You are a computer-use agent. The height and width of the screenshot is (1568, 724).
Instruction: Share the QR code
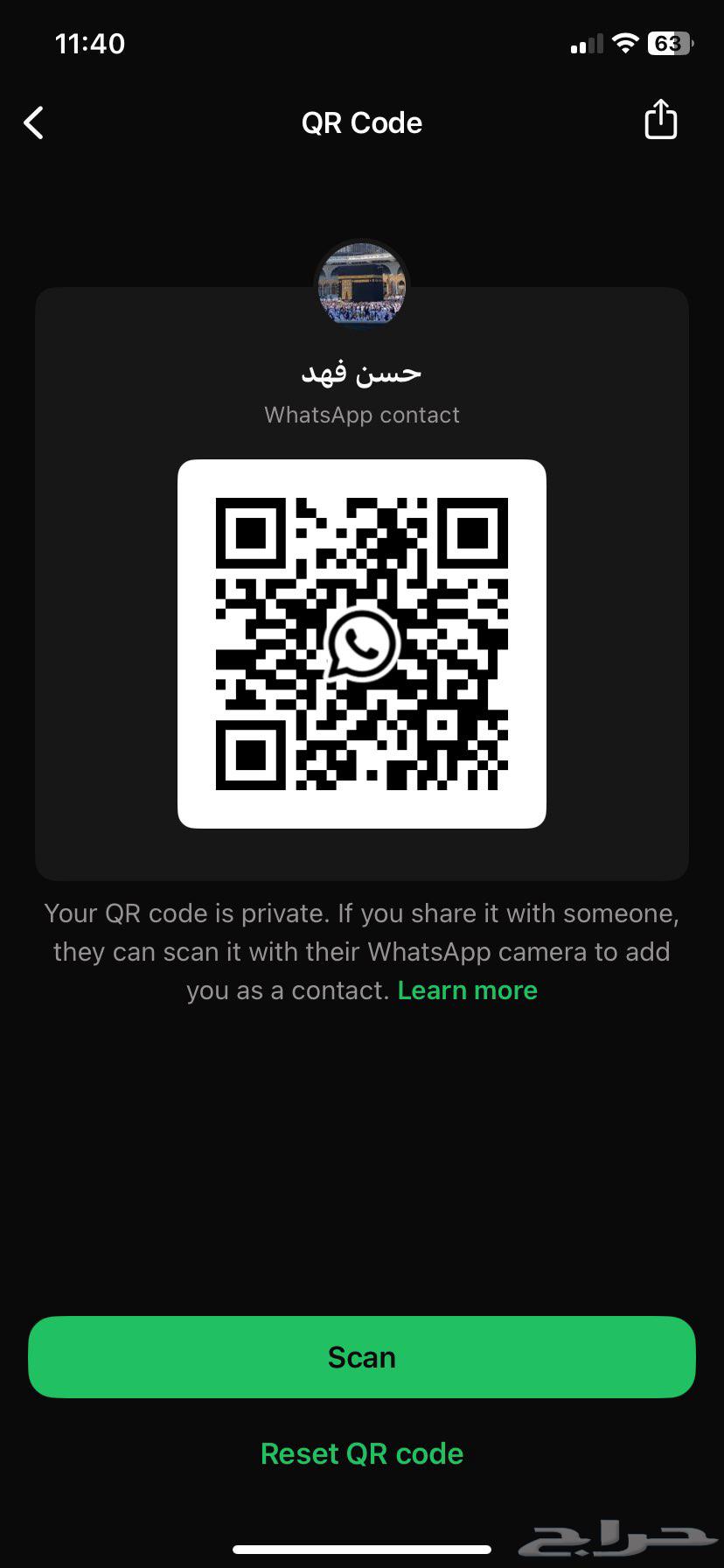660,120
